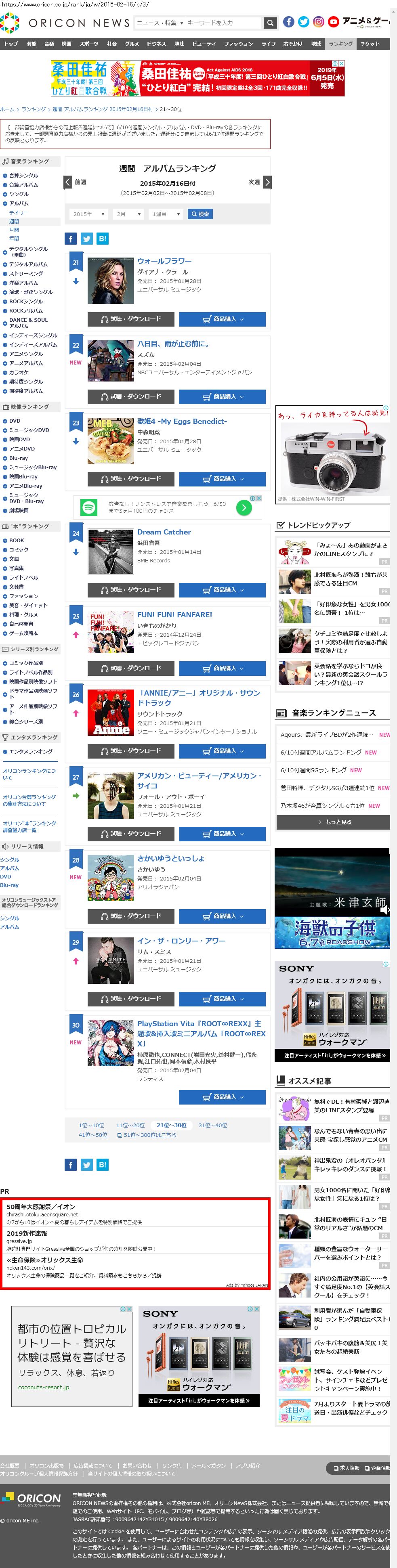Select the 31位〜40位 pagination link

point(212,1125)
